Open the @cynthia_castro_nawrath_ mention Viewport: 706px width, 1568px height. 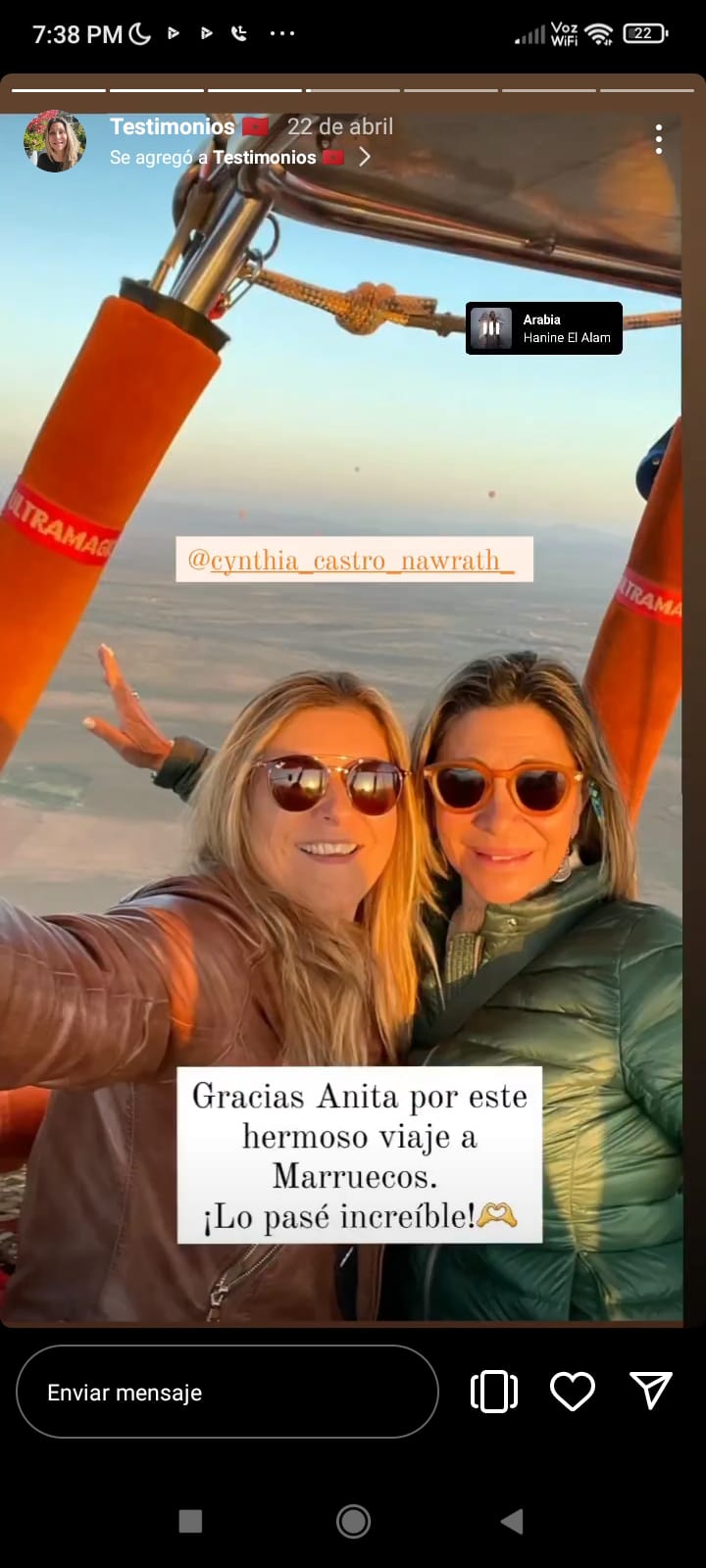click(x=353, y=560)
